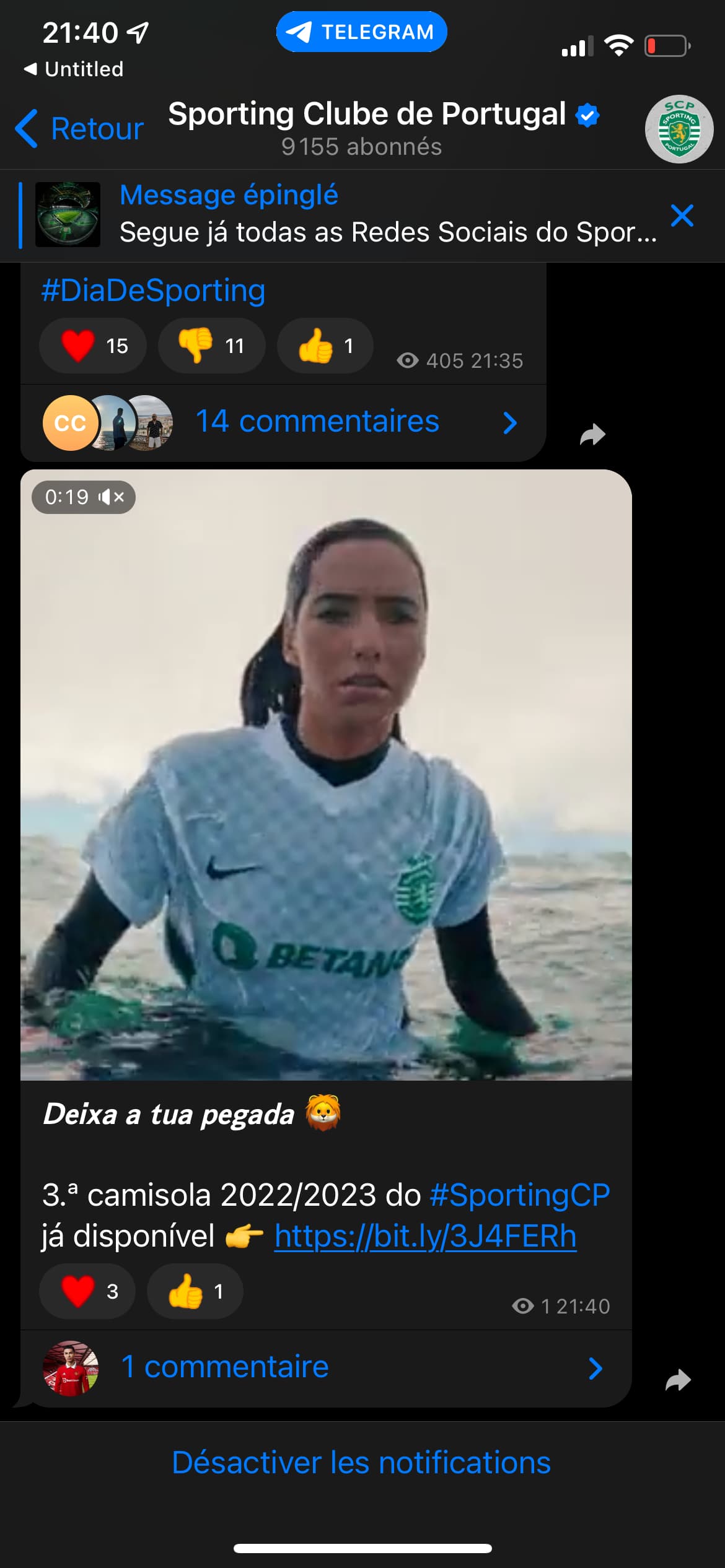Forward the third jersey video post
The width and height of the screenshot is (725, 1568).
click(678, 1380)
